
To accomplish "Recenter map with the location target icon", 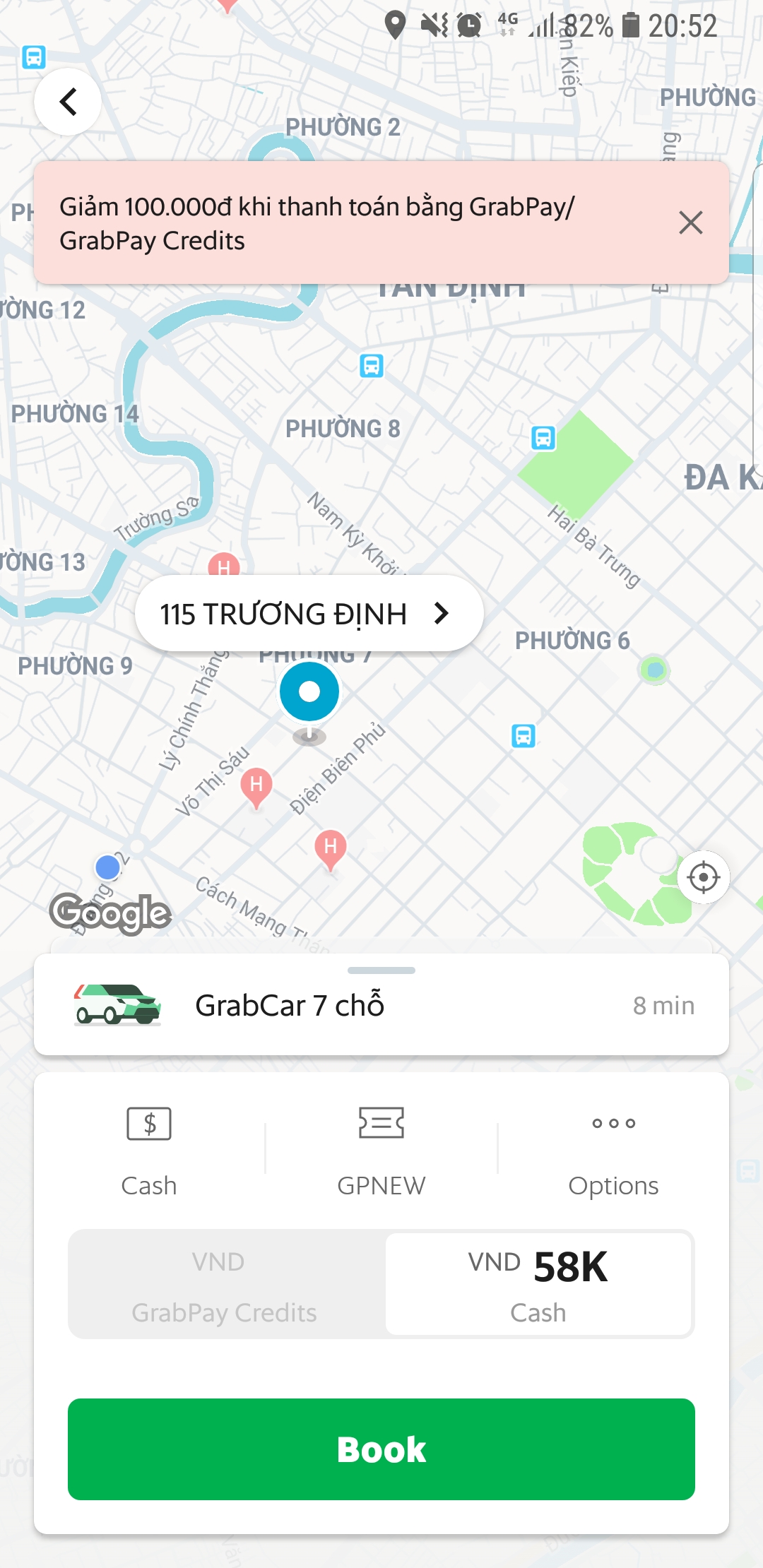I will [703, 877].
